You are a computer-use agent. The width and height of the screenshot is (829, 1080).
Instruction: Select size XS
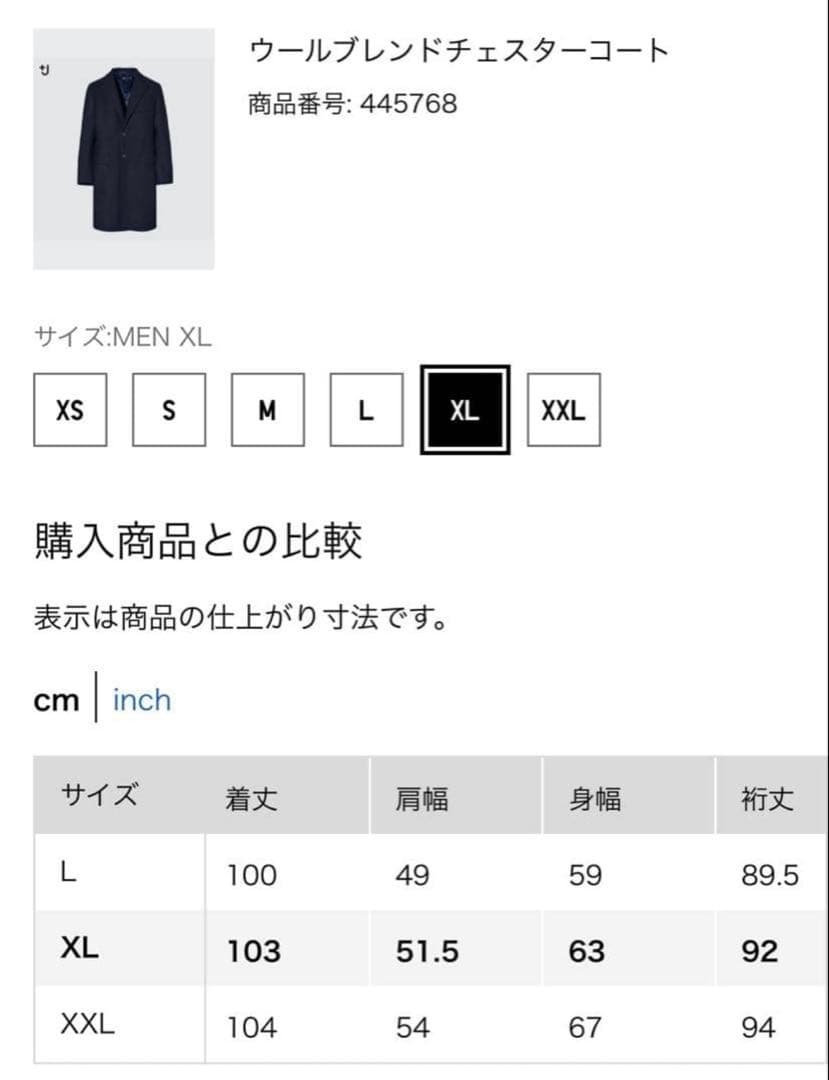70,409
